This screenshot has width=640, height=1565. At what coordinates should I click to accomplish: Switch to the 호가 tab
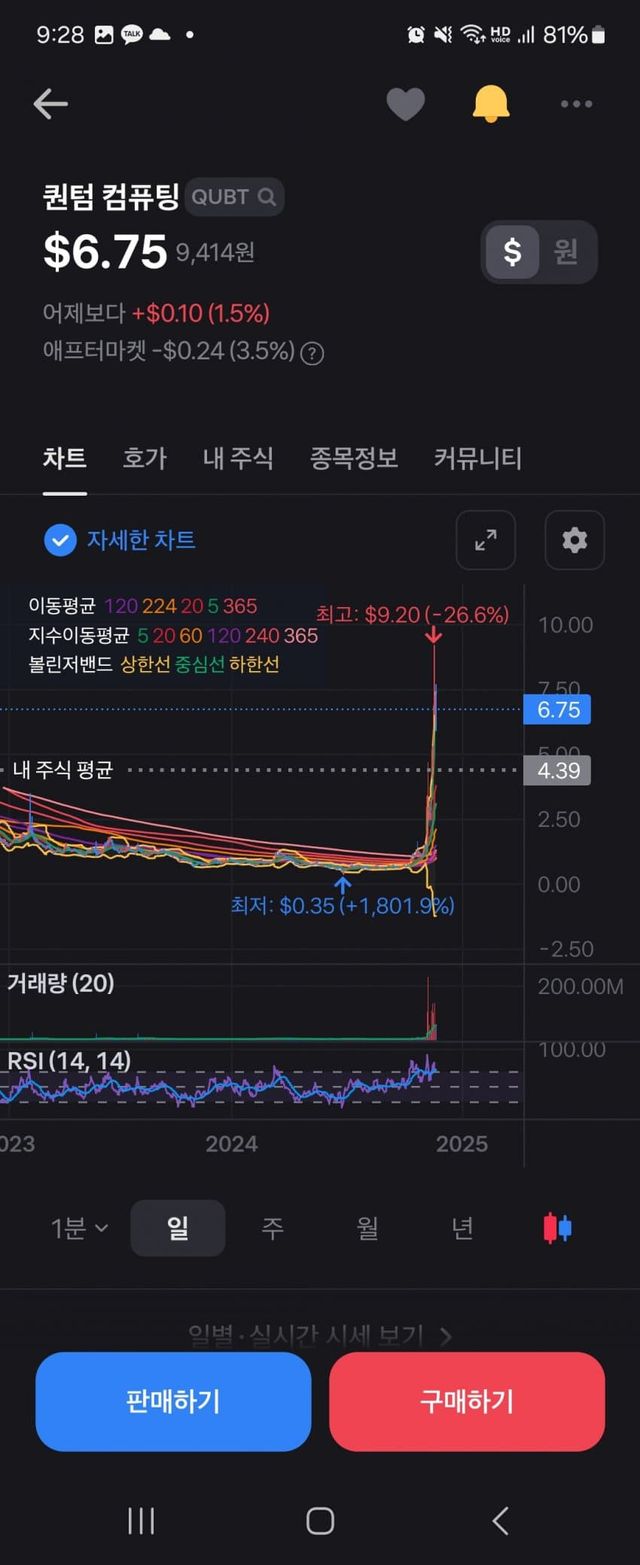(x=145, y=459)
